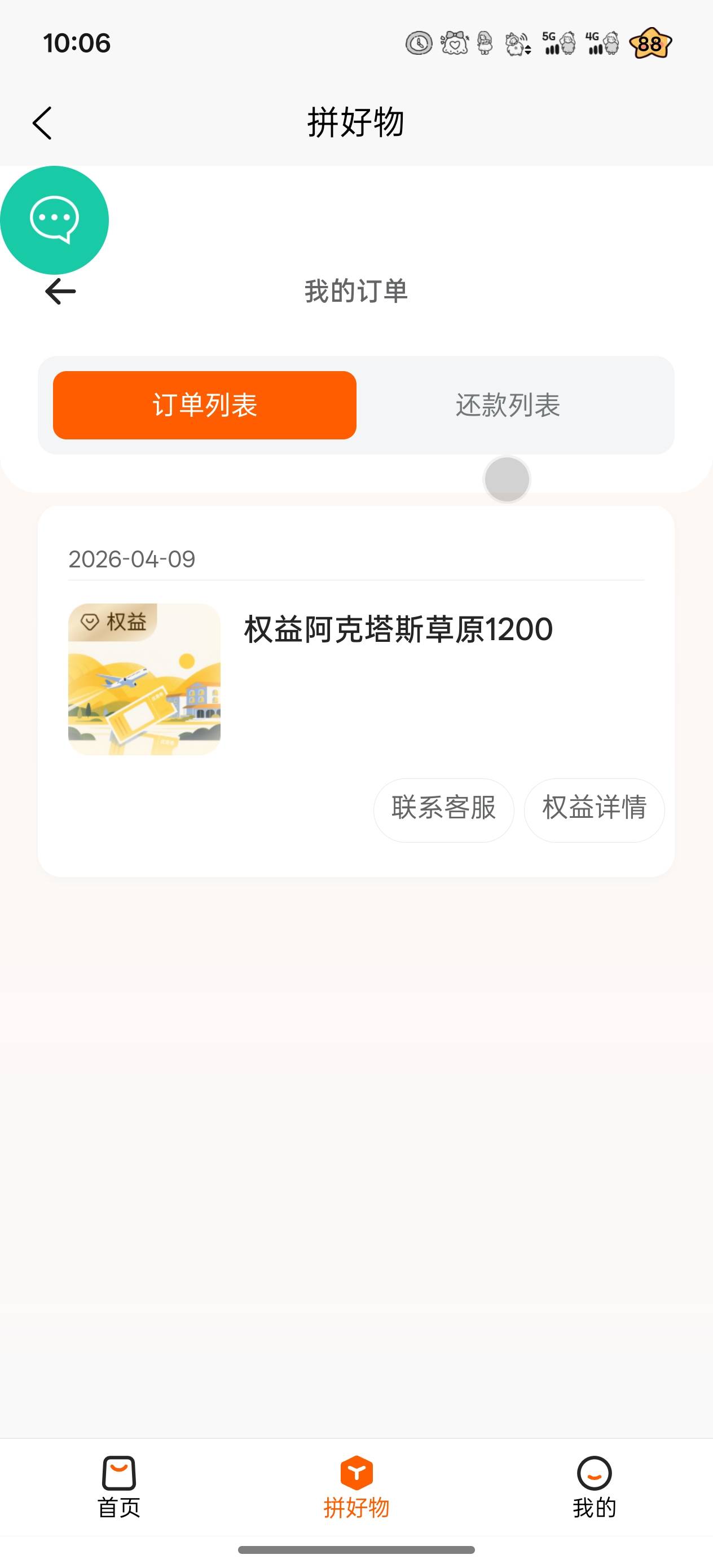This screenshot has width=713, height=1568.
Task: Go back using the 我的订单 arrow
Action: tap(60, 291)
